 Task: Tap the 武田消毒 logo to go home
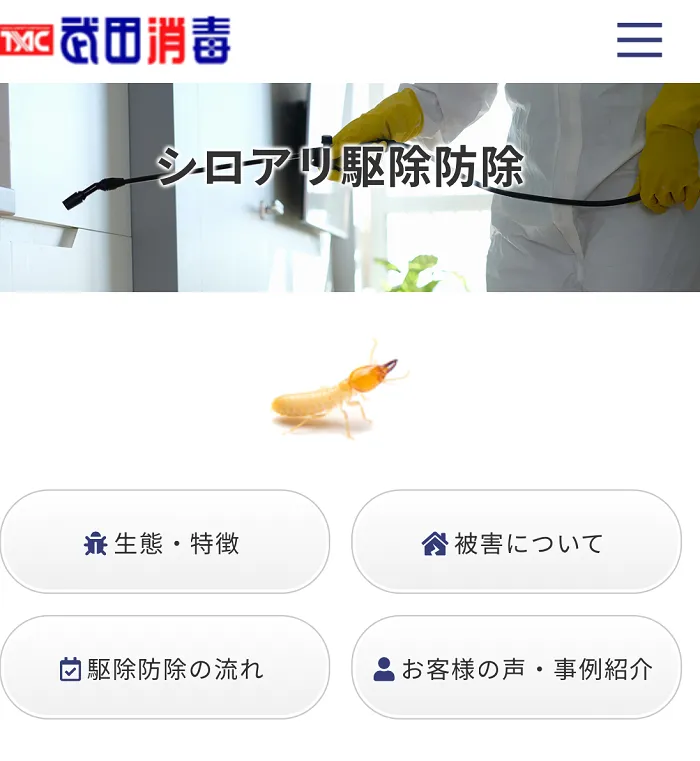coord(116,40)
